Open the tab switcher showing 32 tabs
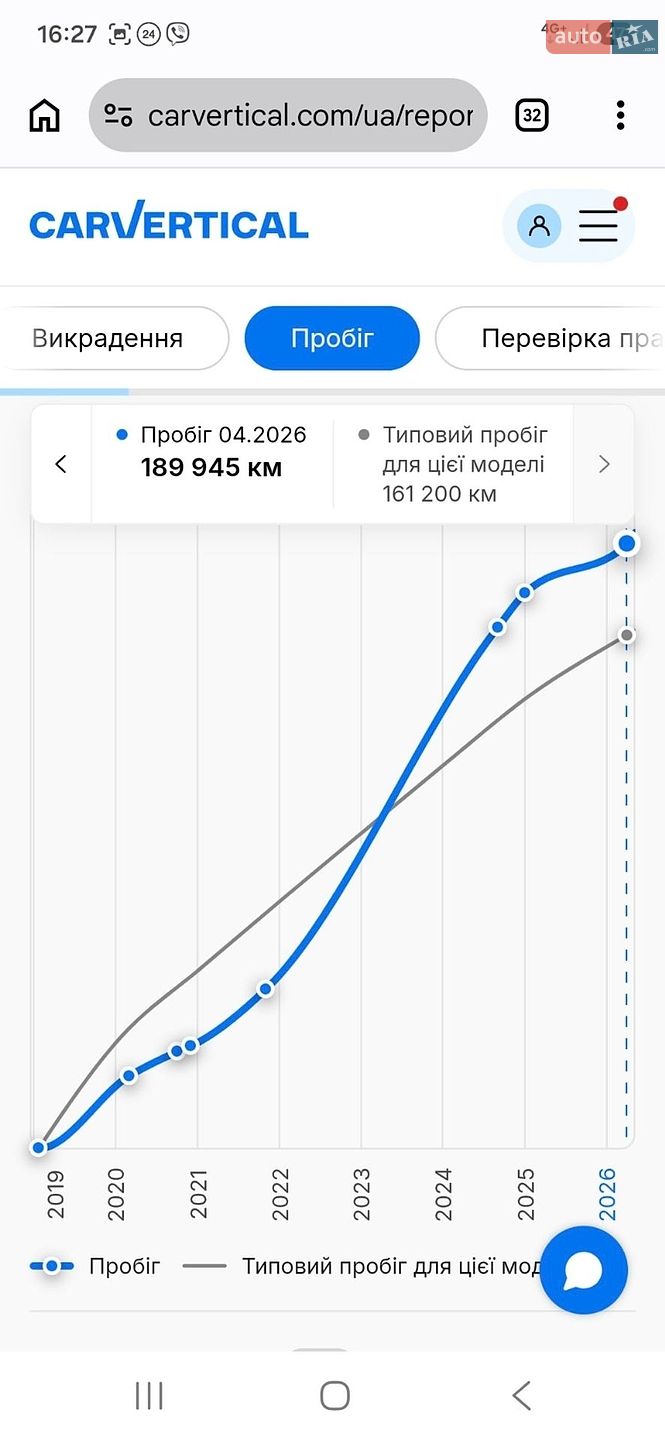The image size is (665, 1440). pos(532,116)
